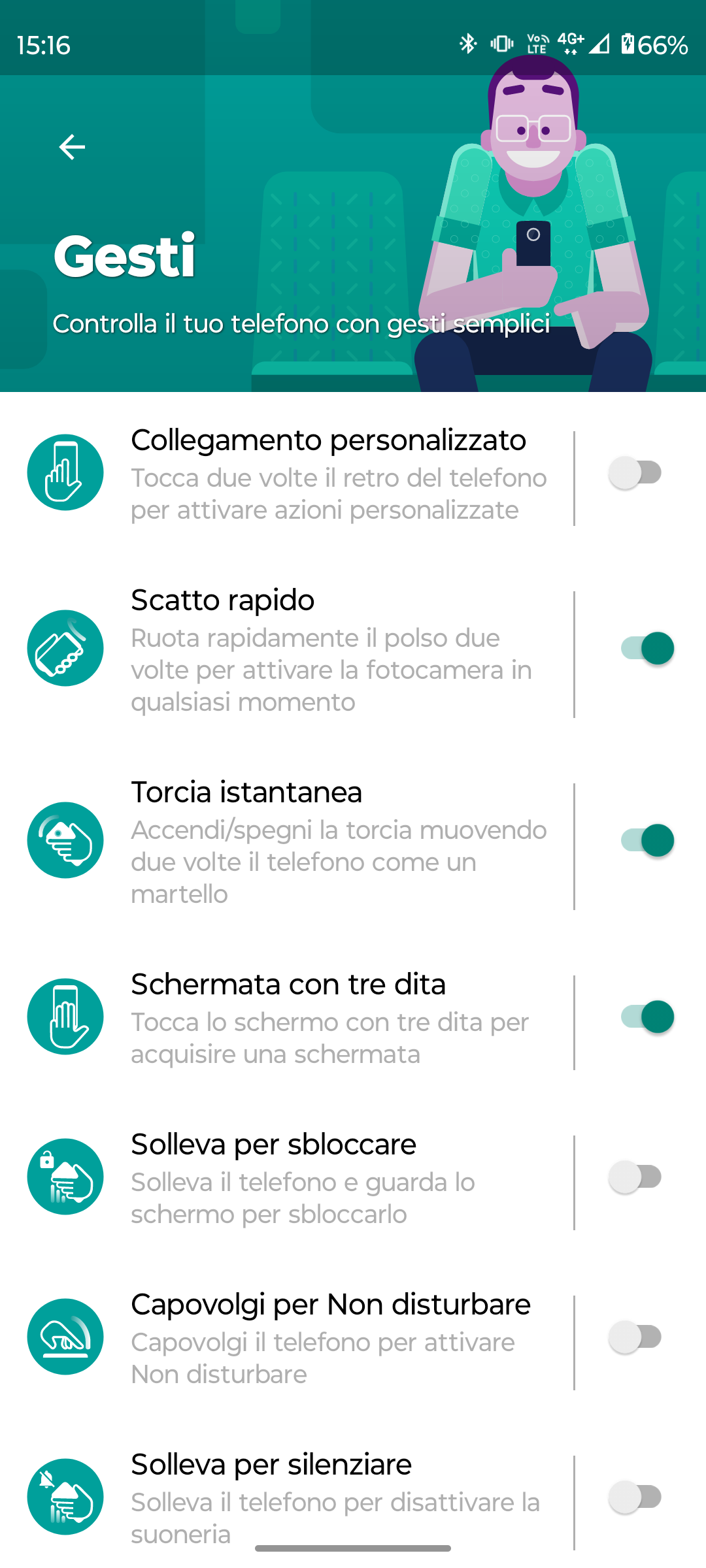Enable the Solleva per sbloccare switch
The image size is (706, 1568).
635,1177
